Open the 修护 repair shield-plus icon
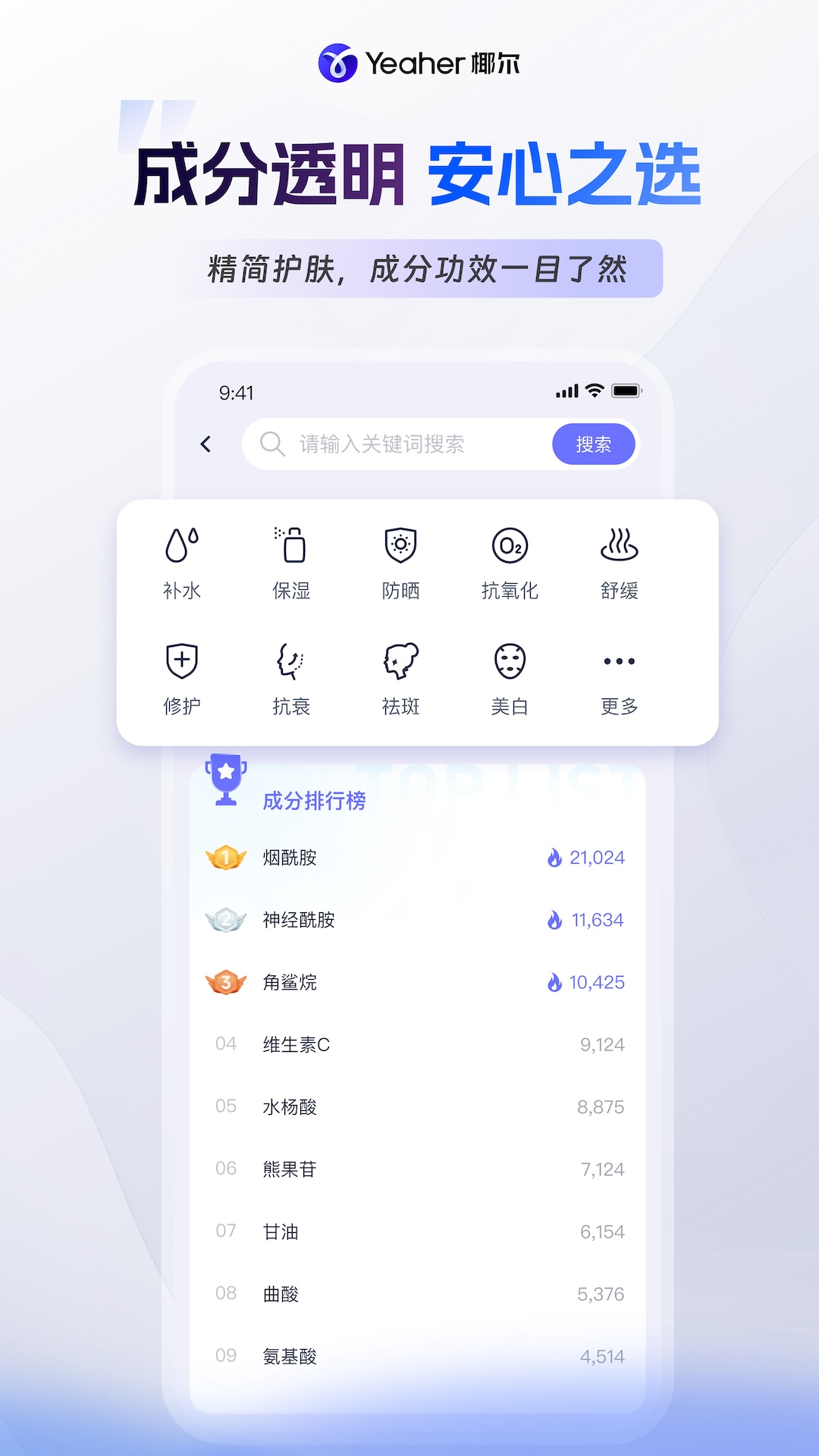The width and height of the screenshot is (819, 1456). coord(180,662)
